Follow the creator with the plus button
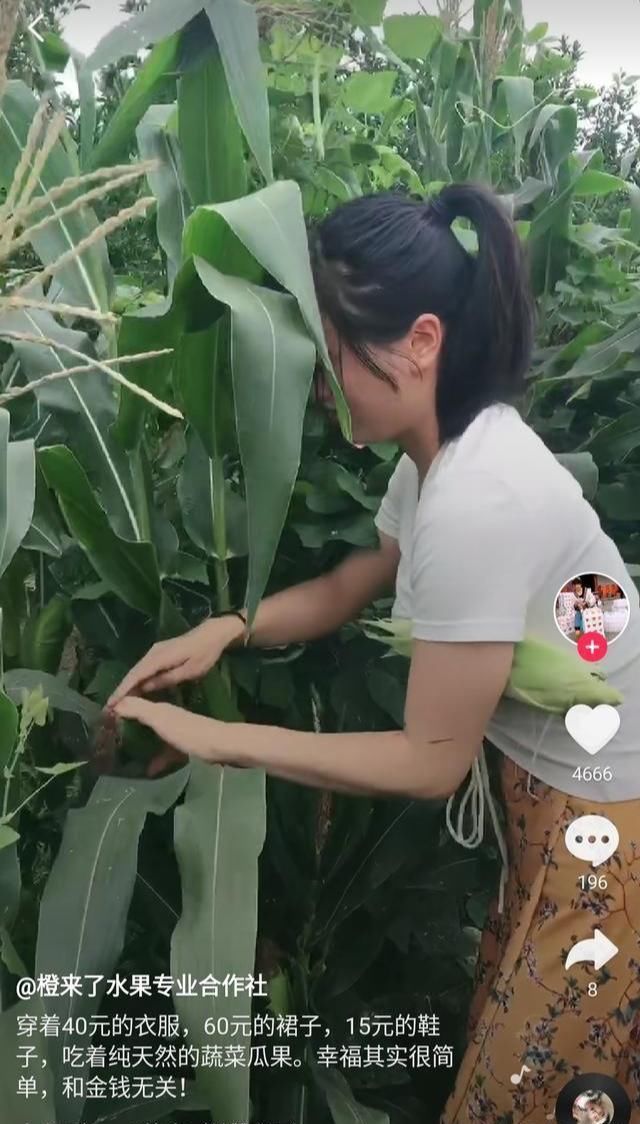 pyautogui.click(x=592, y=647)
